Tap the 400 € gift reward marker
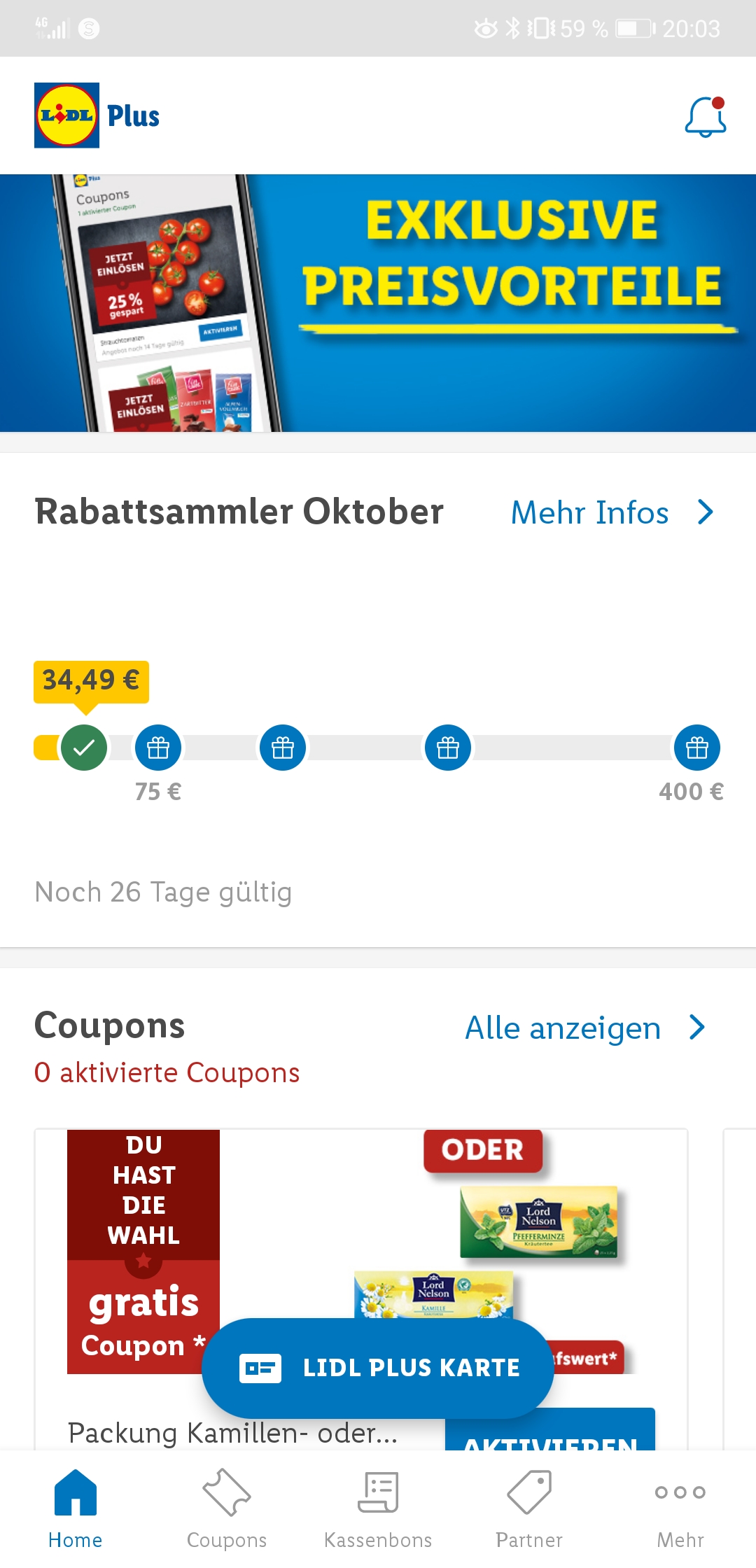Image resolution: width=756 pixels, height=1568 pixels. pos(697,748)
